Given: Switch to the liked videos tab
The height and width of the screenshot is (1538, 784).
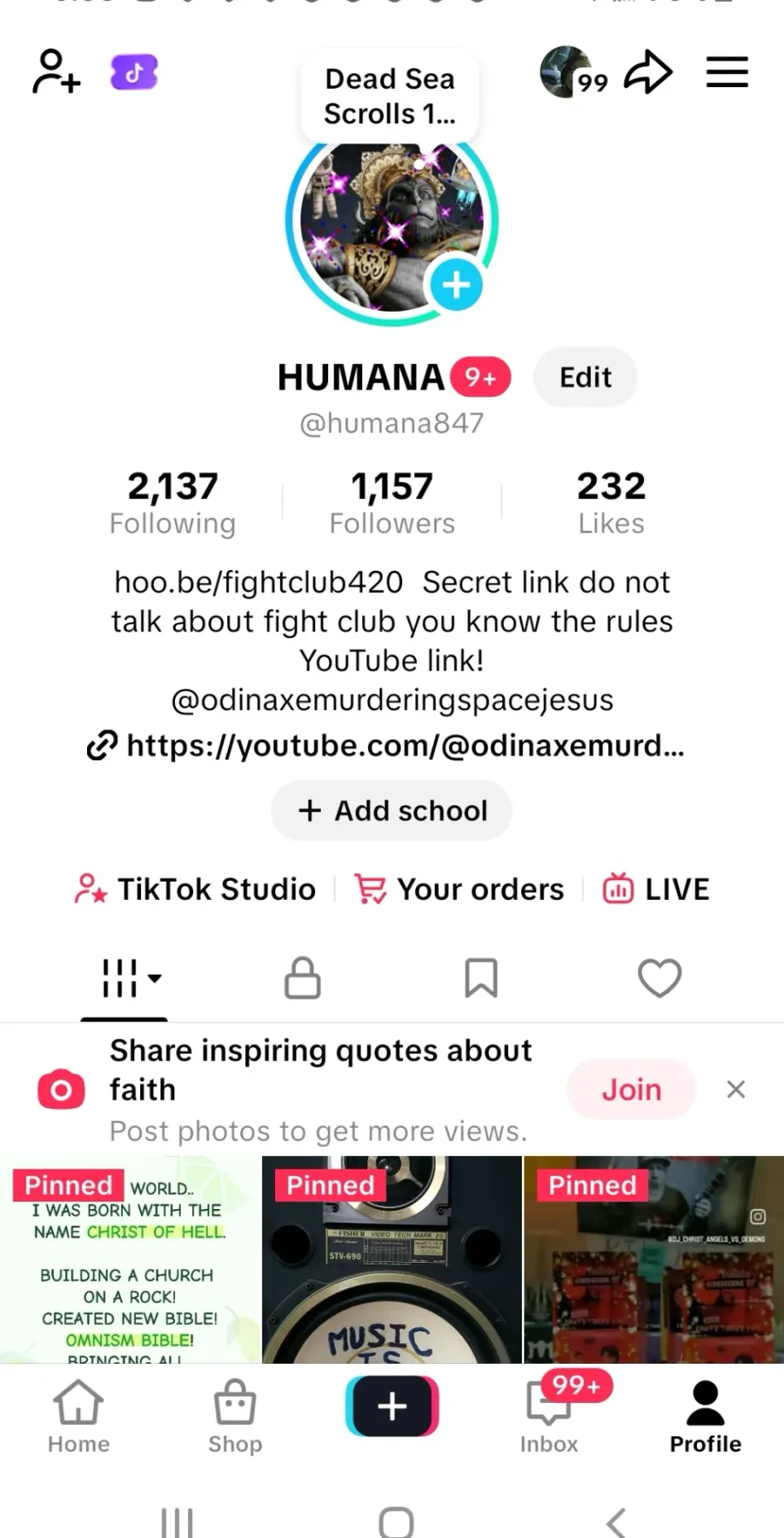Looking at the screenshot, I should coord(659,977).
